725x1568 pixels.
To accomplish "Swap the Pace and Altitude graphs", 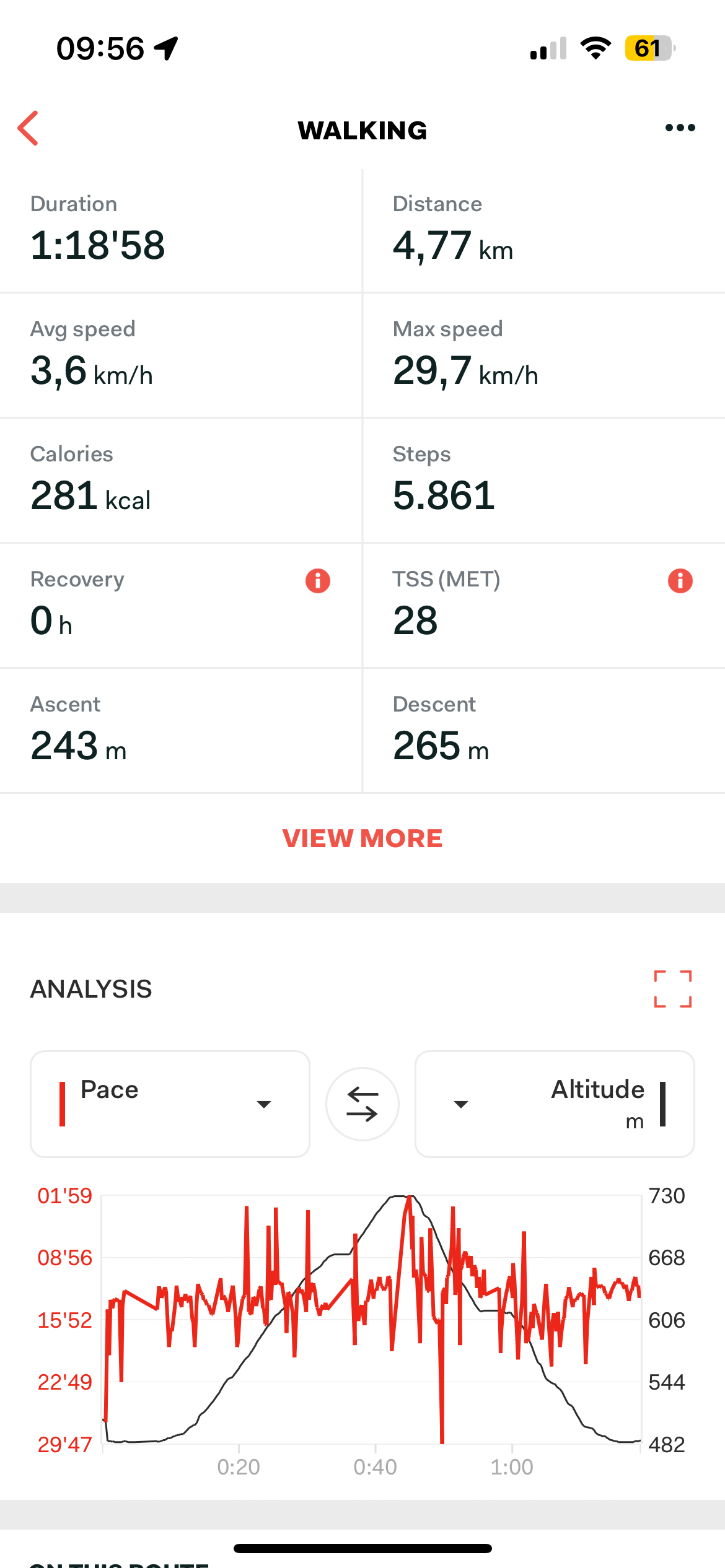I will click(362, 1104).
